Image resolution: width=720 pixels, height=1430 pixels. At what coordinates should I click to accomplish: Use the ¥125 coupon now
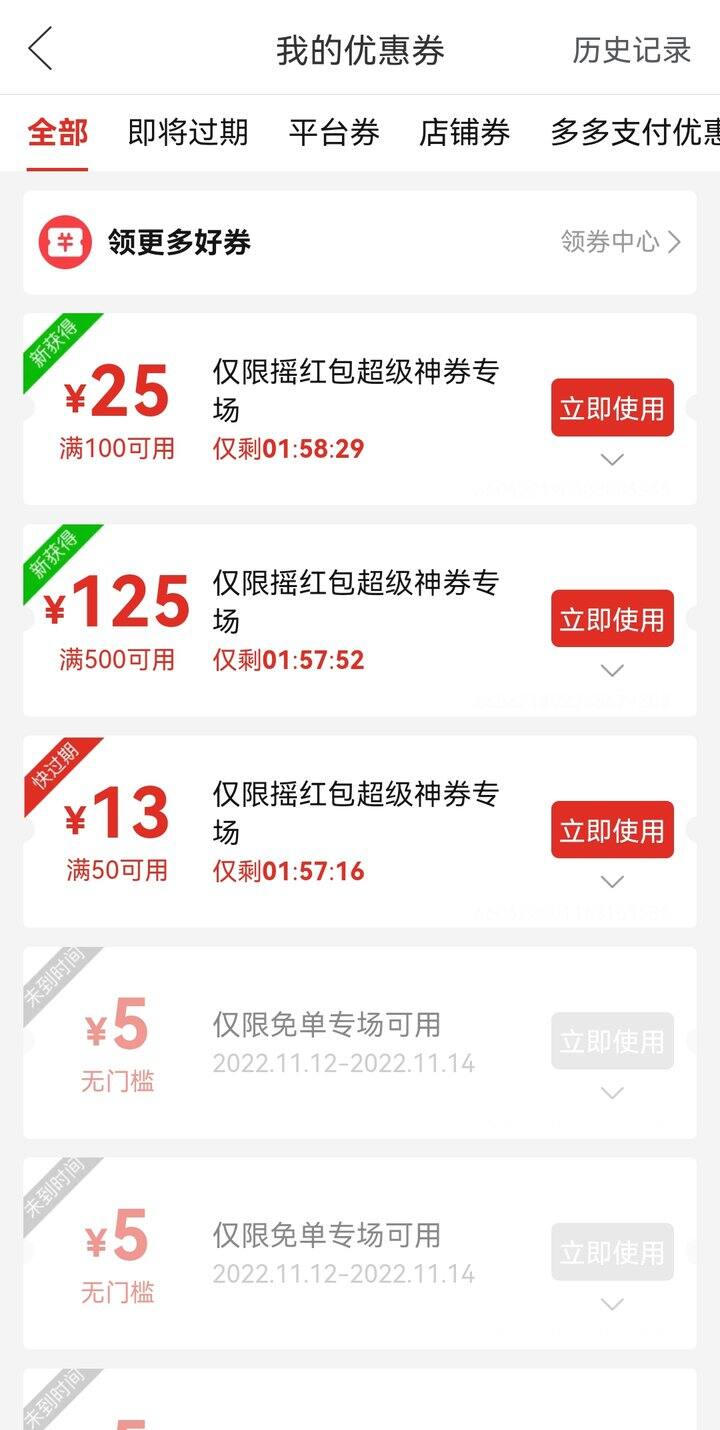point(612,619)
